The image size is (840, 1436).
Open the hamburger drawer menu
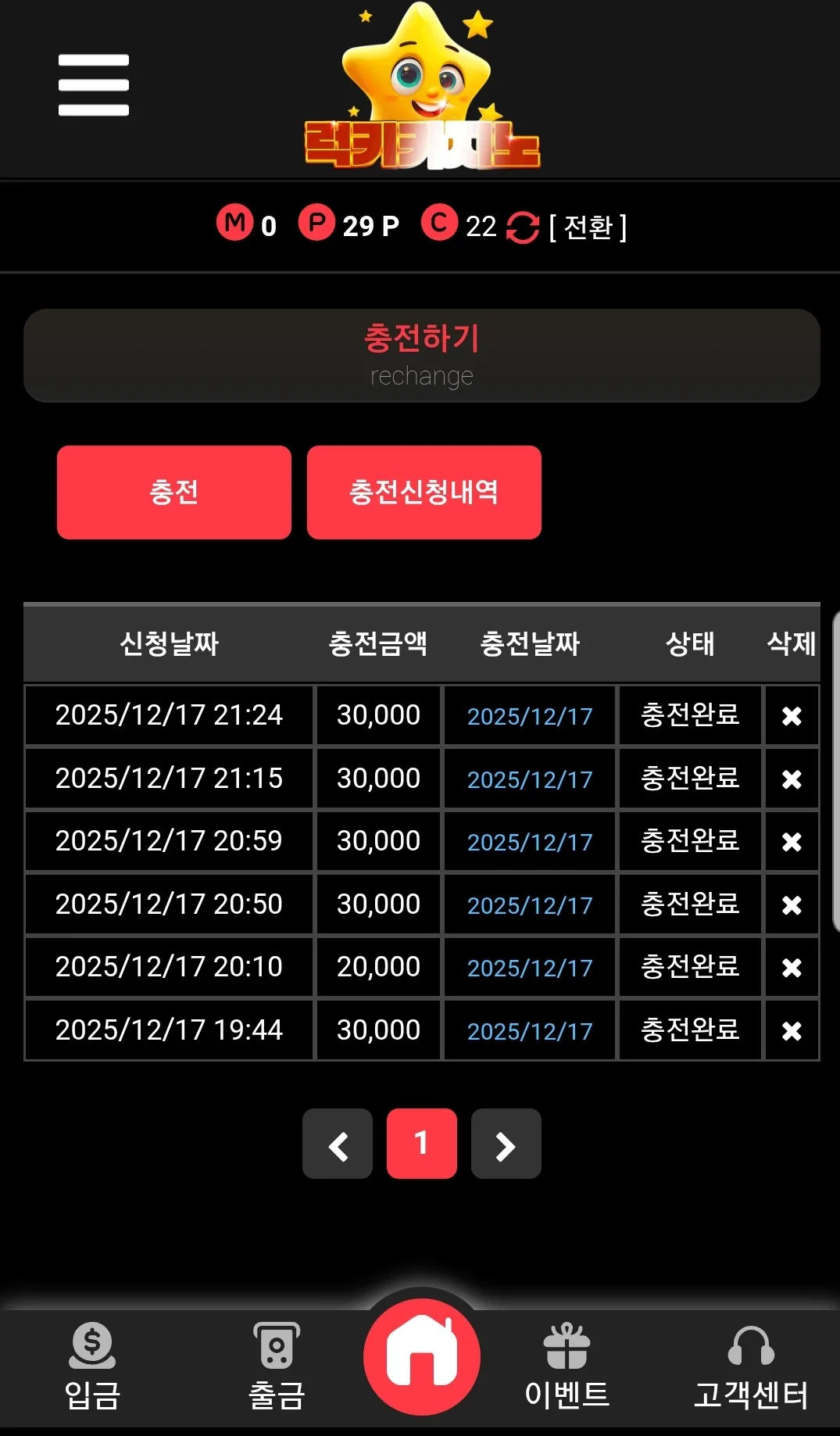click(94, 84)
